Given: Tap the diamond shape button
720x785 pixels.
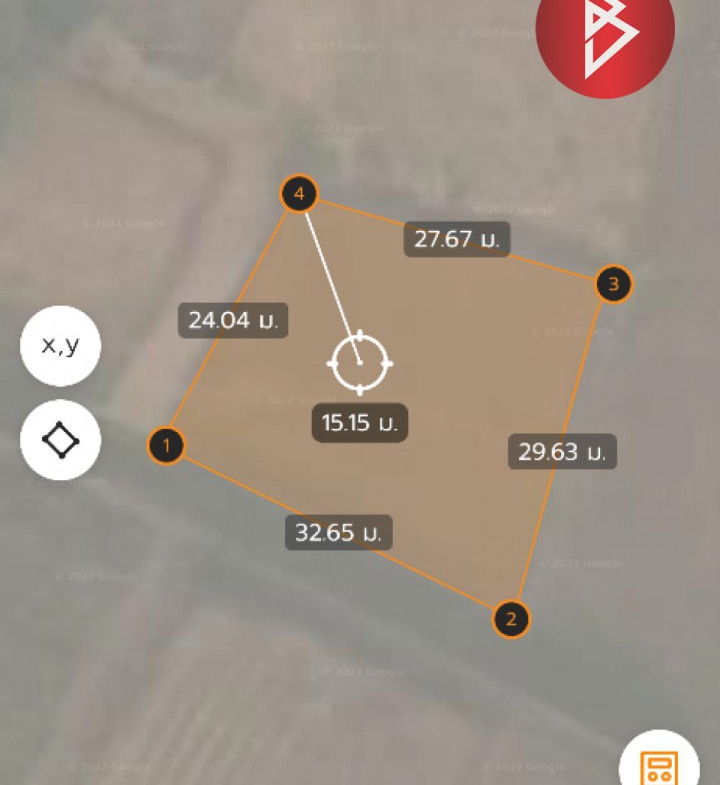Looking at the screenshot, I should (x=60, y=440).
